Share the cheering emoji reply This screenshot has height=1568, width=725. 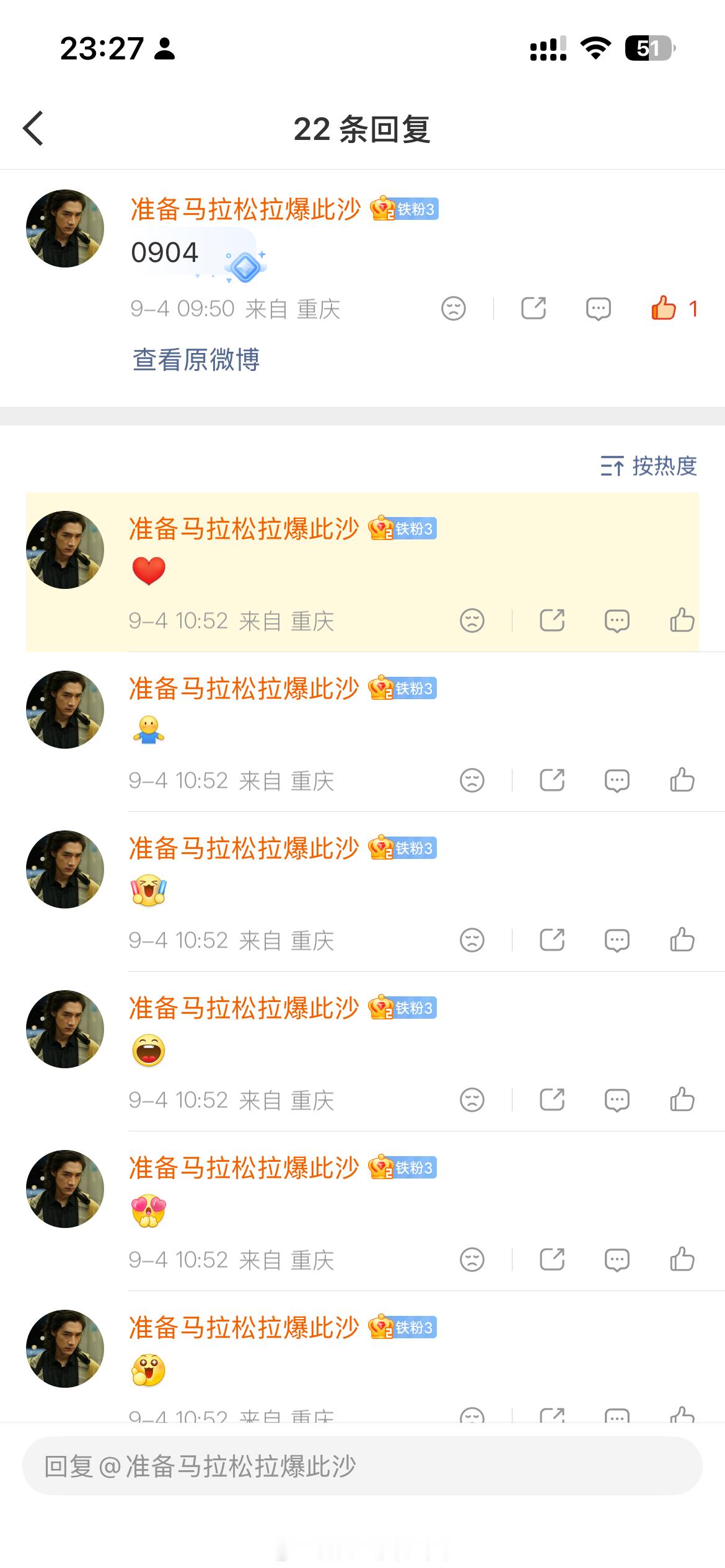(x=552, y=939)
